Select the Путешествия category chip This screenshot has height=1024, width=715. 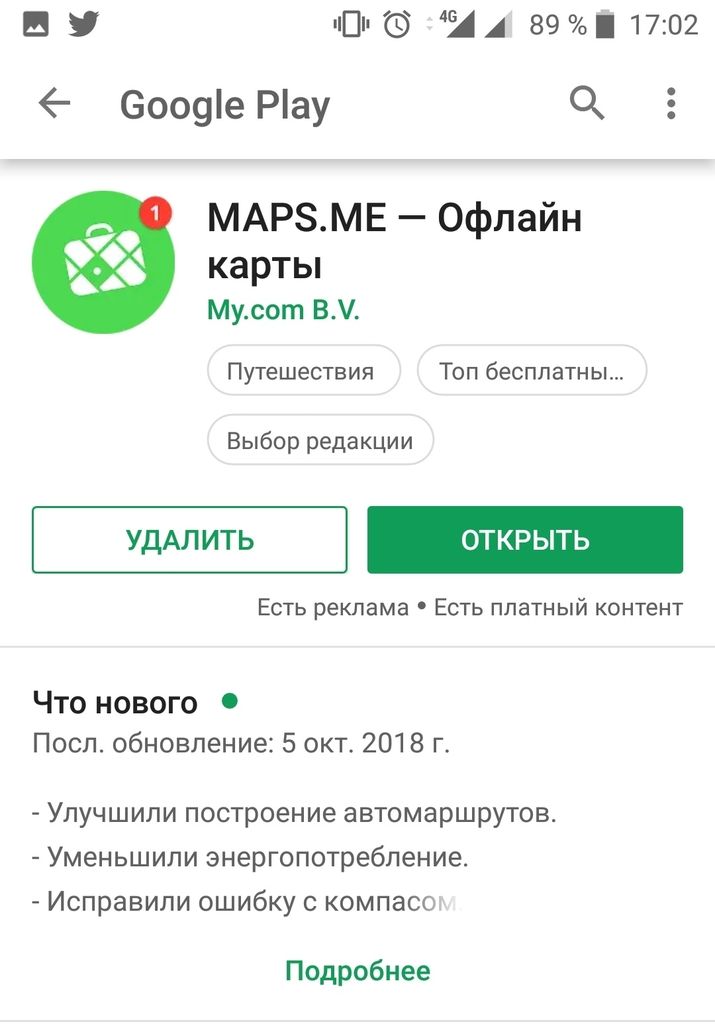(301, 373)
